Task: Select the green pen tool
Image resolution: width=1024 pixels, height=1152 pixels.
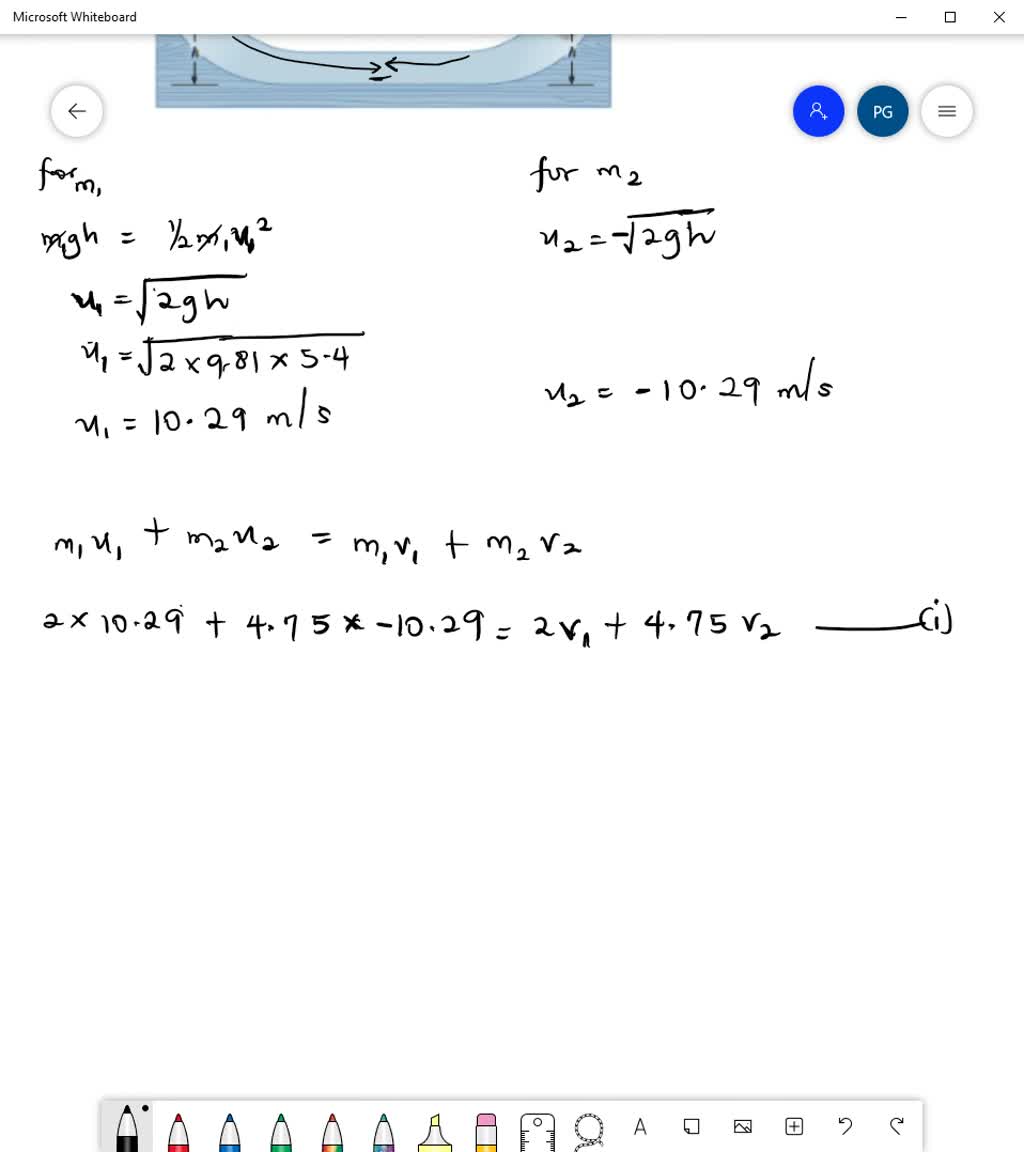Action: [x=280, y=1130]
